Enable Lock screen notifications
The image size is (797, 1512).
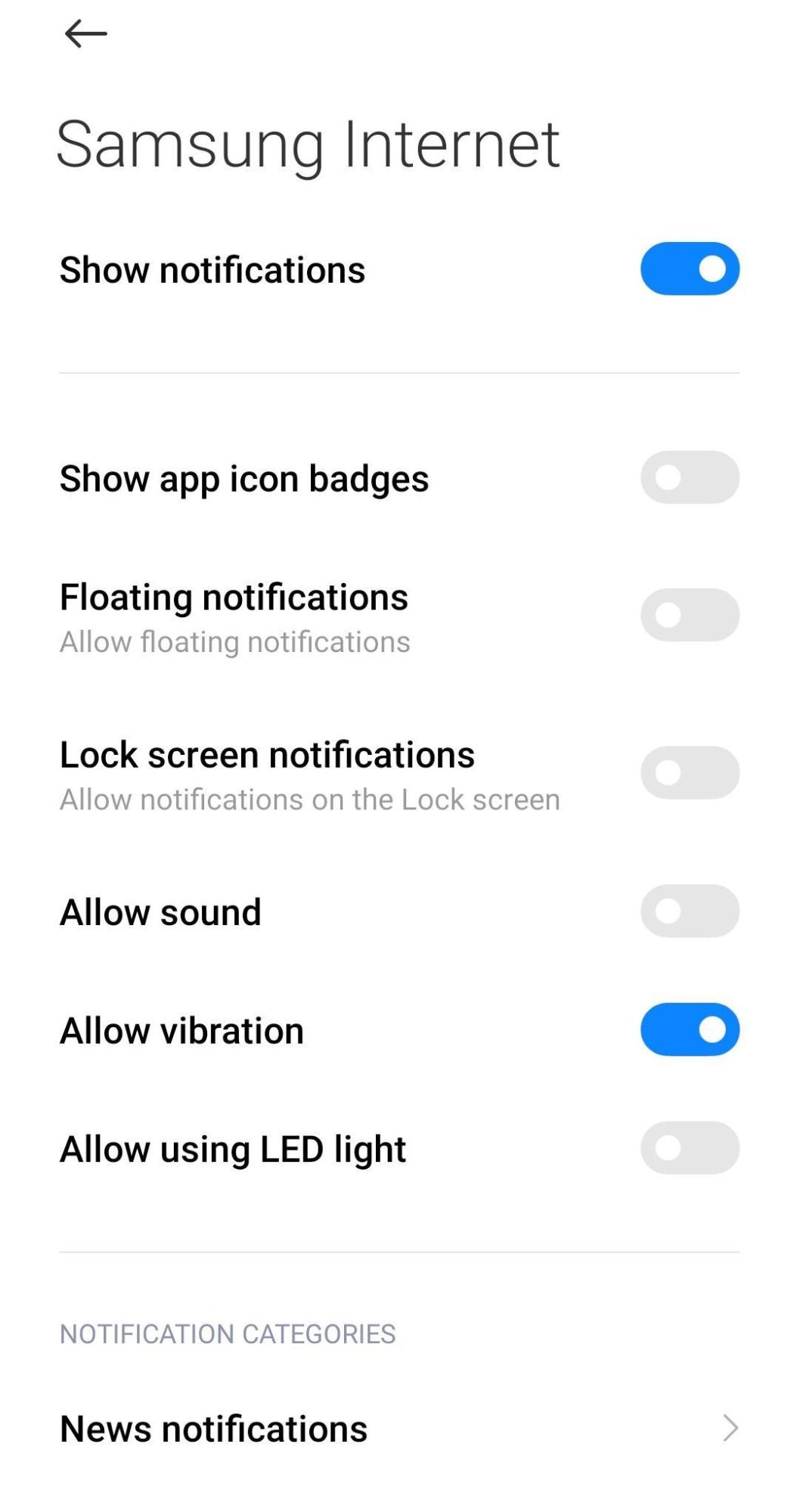coord(689,771)
